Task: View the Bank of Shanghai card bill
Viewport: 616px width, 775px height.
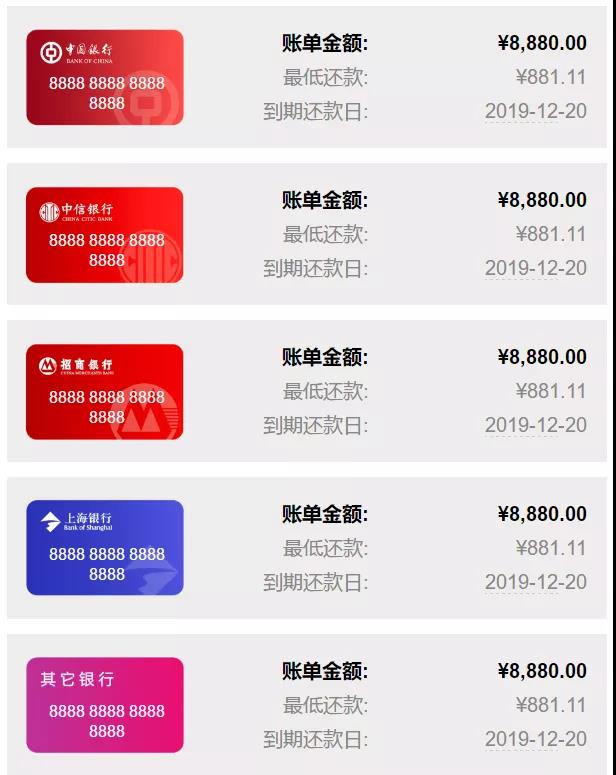Action: coord(105,548)
